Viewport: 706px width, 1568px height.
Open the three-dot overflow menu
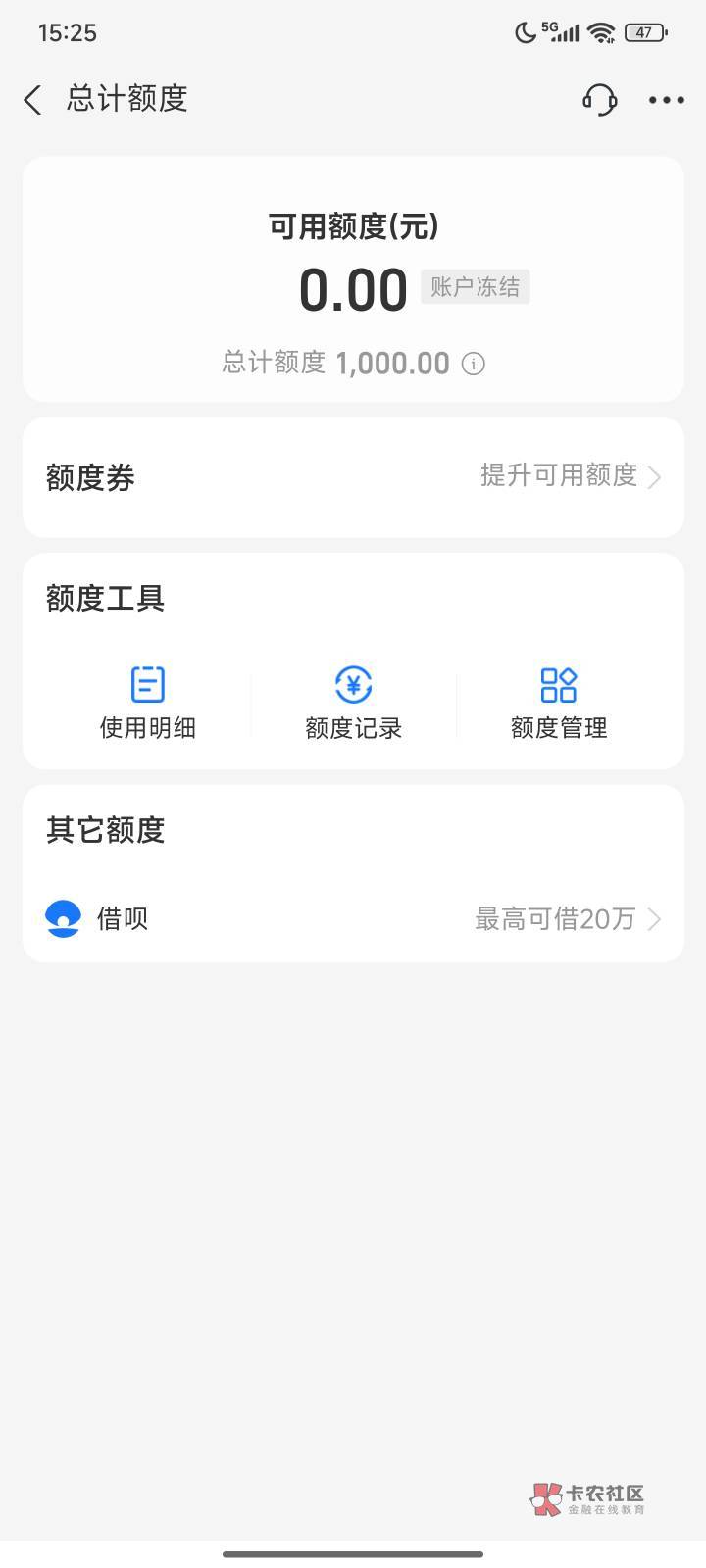coord(666,99)
